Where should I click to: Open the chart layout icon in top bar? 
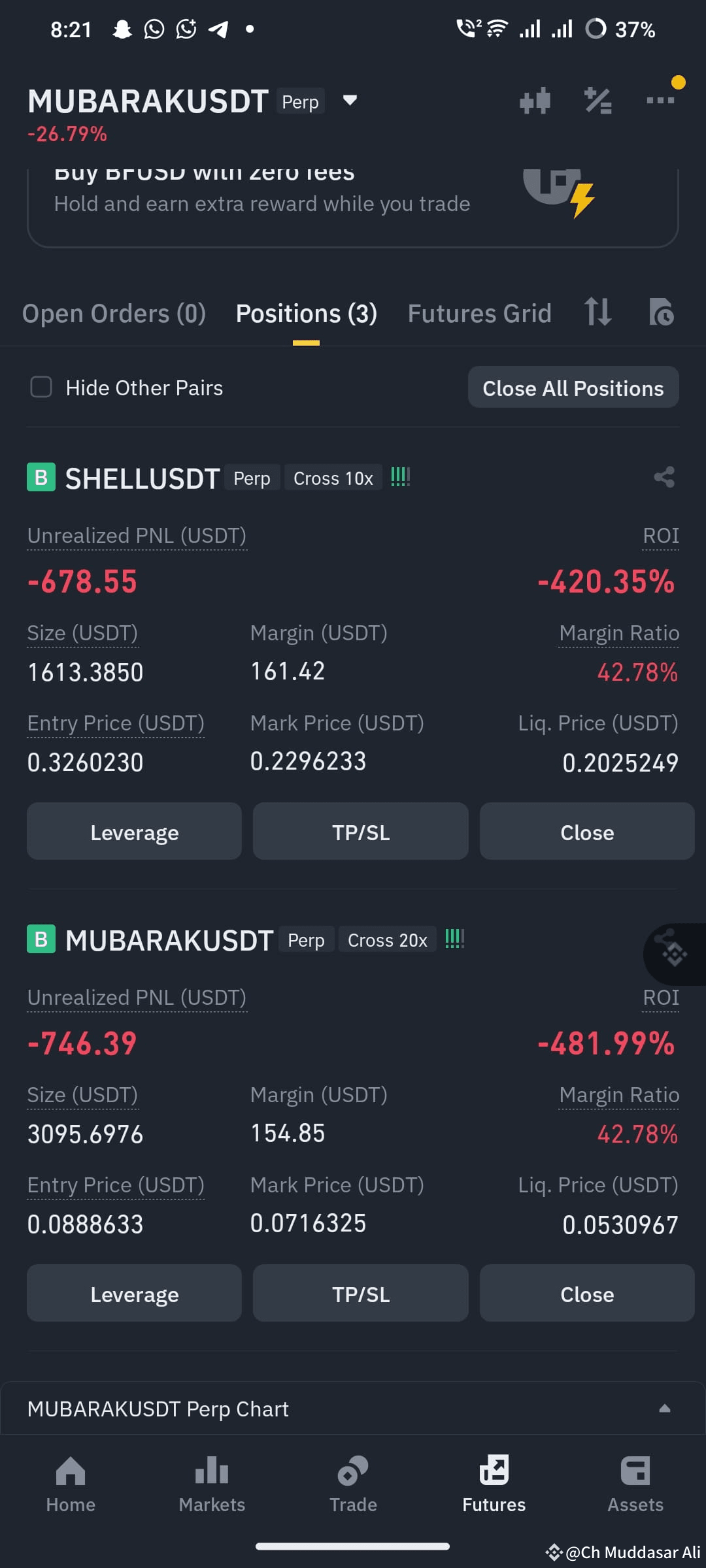535,100
